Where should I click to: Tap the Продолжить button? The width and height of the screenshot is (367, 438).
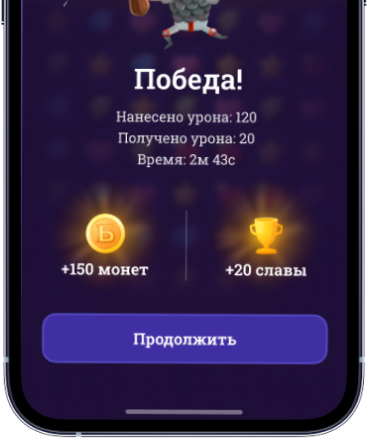coord(185,339)
